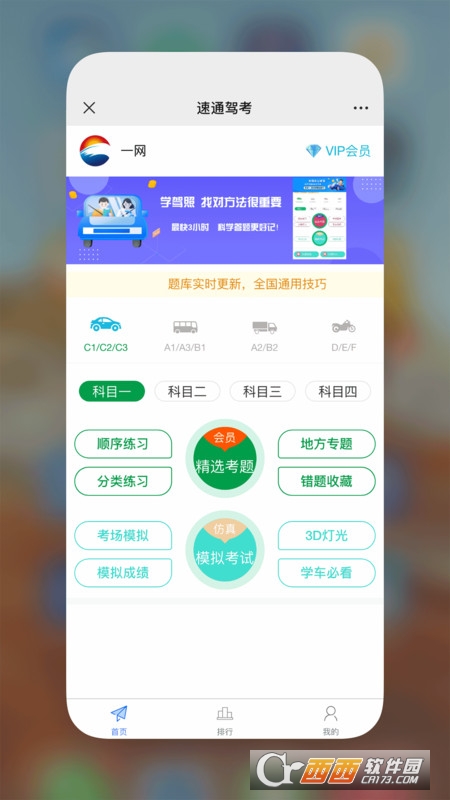The height and width of the screenshot is (800, 450).
Task: Close the 速通驾考 mini program
Action: click(89, 108)
